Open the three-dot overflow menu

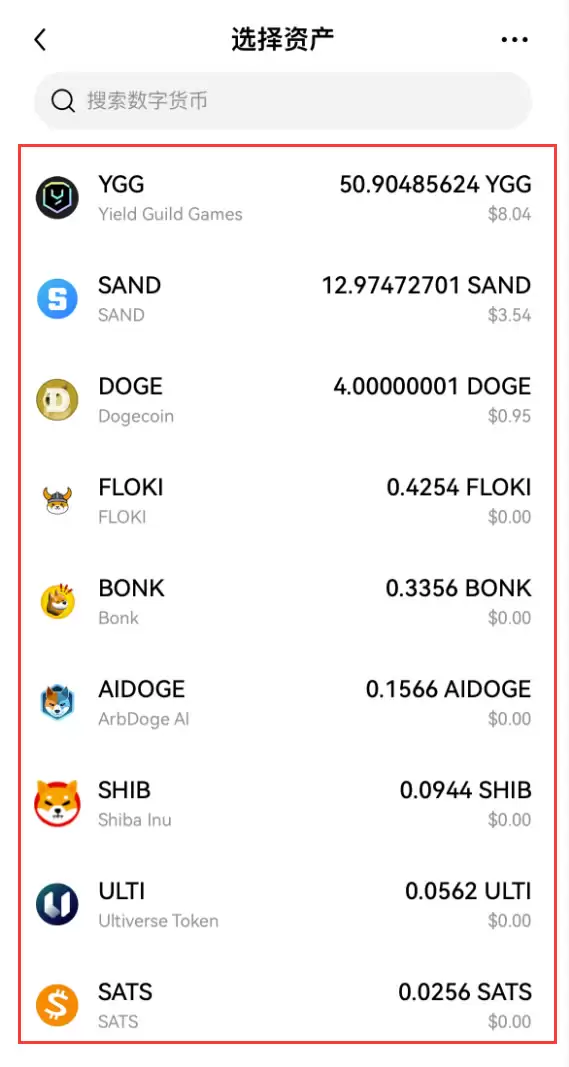pos(515,40)
